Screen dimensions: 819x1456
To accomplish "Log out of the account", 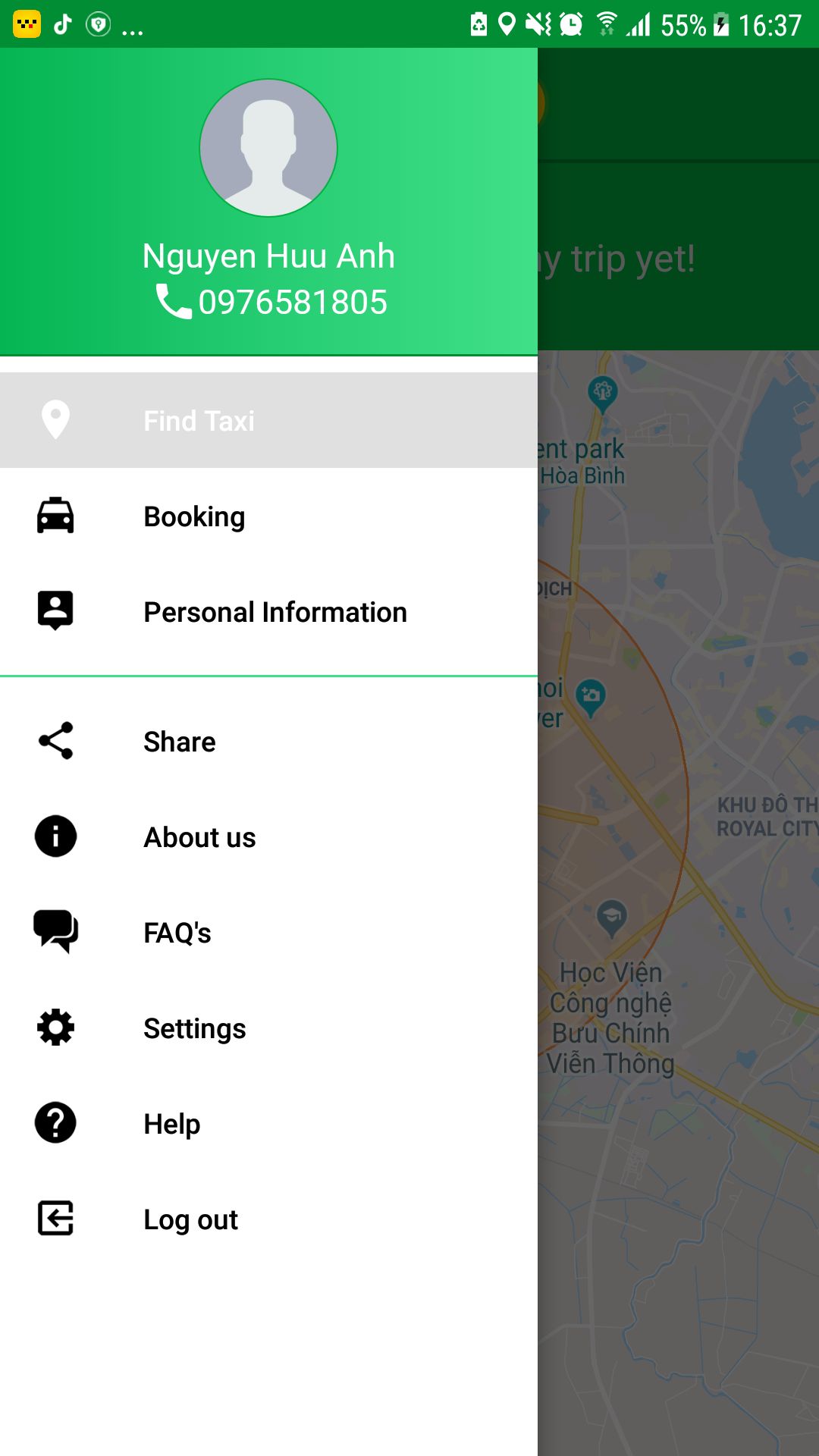I will (268, 1219).
